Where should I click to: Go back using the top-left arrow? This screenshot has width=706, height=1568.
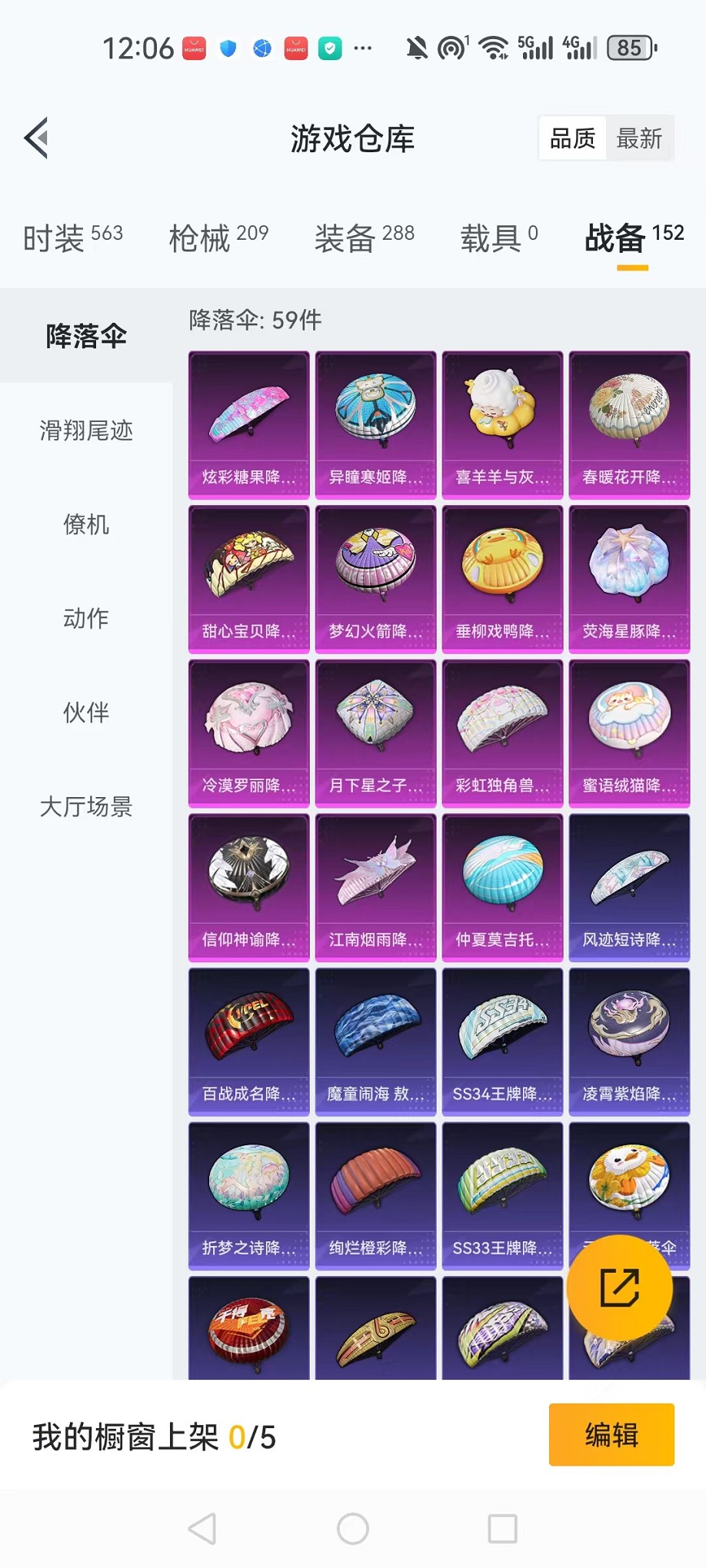pyautogui.click(x=36, y=138)
